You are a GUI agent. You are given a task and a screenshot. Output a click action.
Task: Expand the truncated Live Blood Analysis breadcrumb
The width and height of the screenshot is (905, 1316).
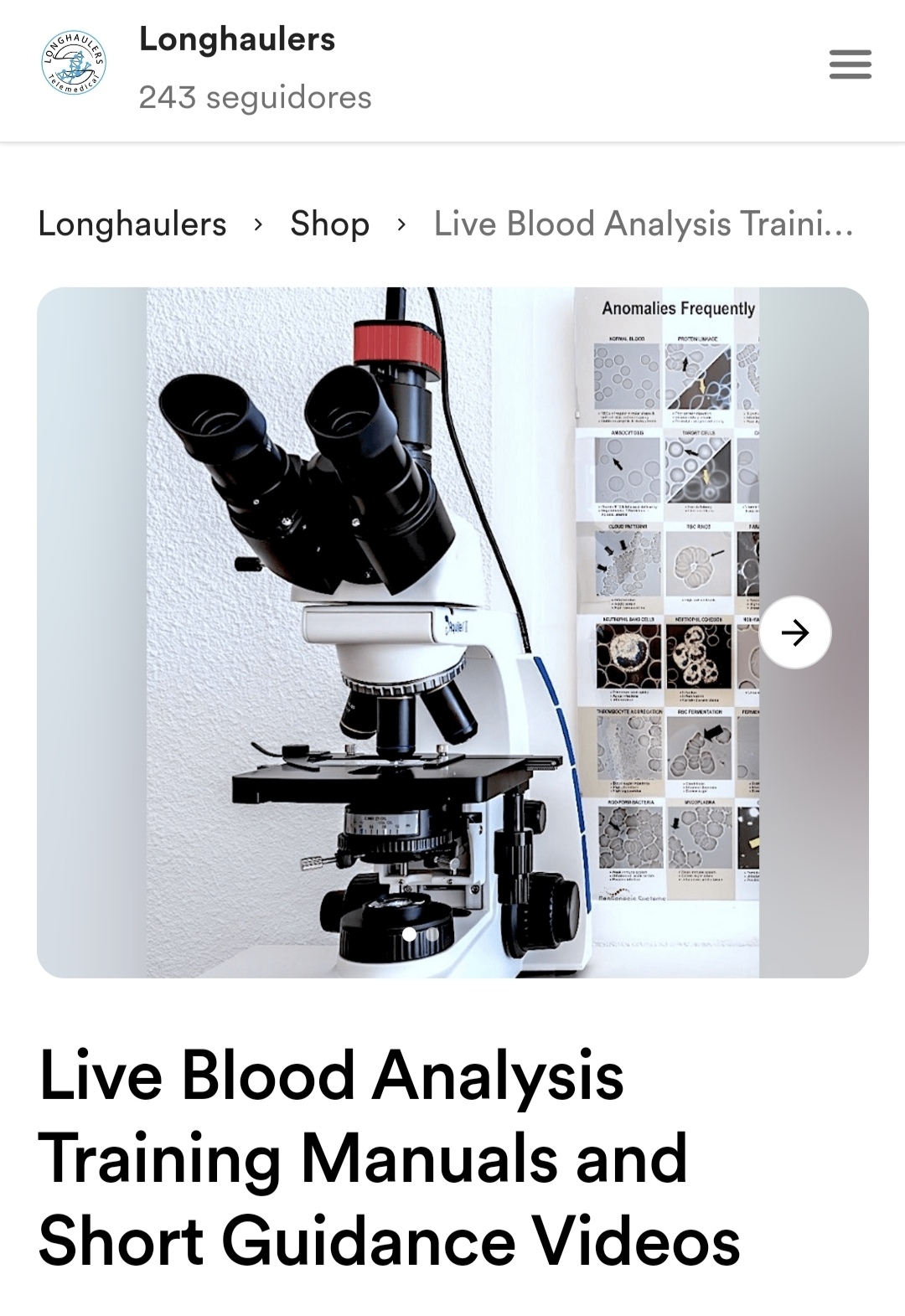pyautogui.click(x=643, y=224)
